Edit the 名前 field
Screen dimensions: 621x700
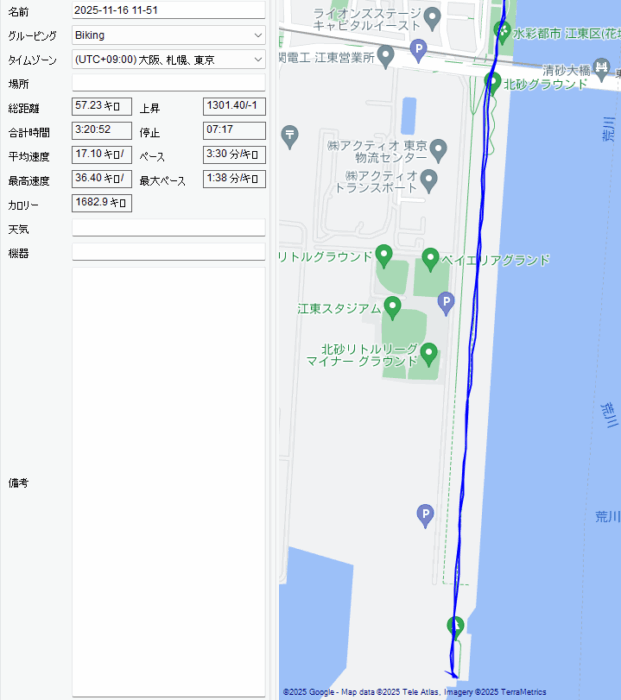coord(168,10)
